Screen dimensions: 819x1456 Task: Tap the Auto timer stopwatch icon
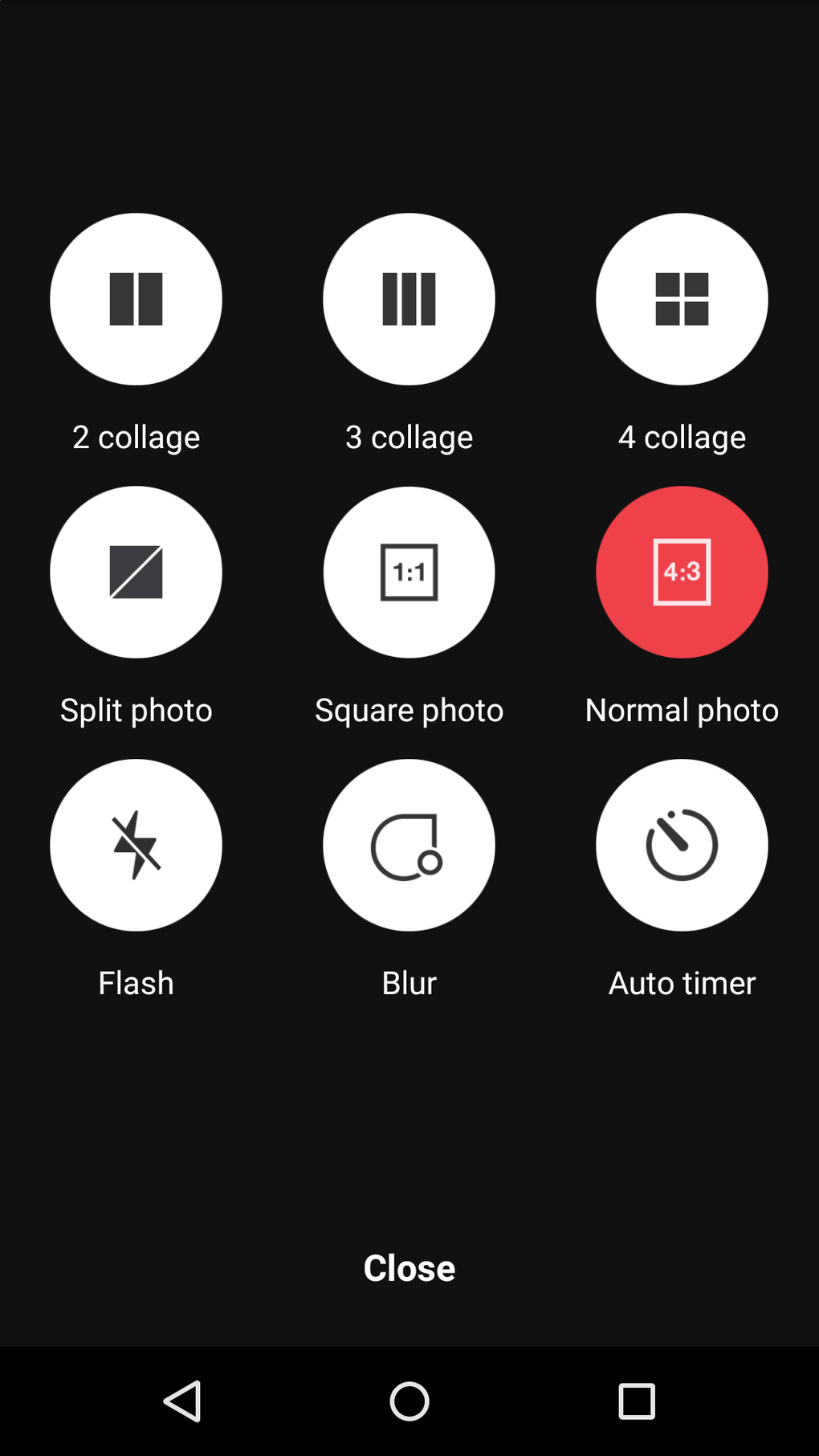point(681,844)
